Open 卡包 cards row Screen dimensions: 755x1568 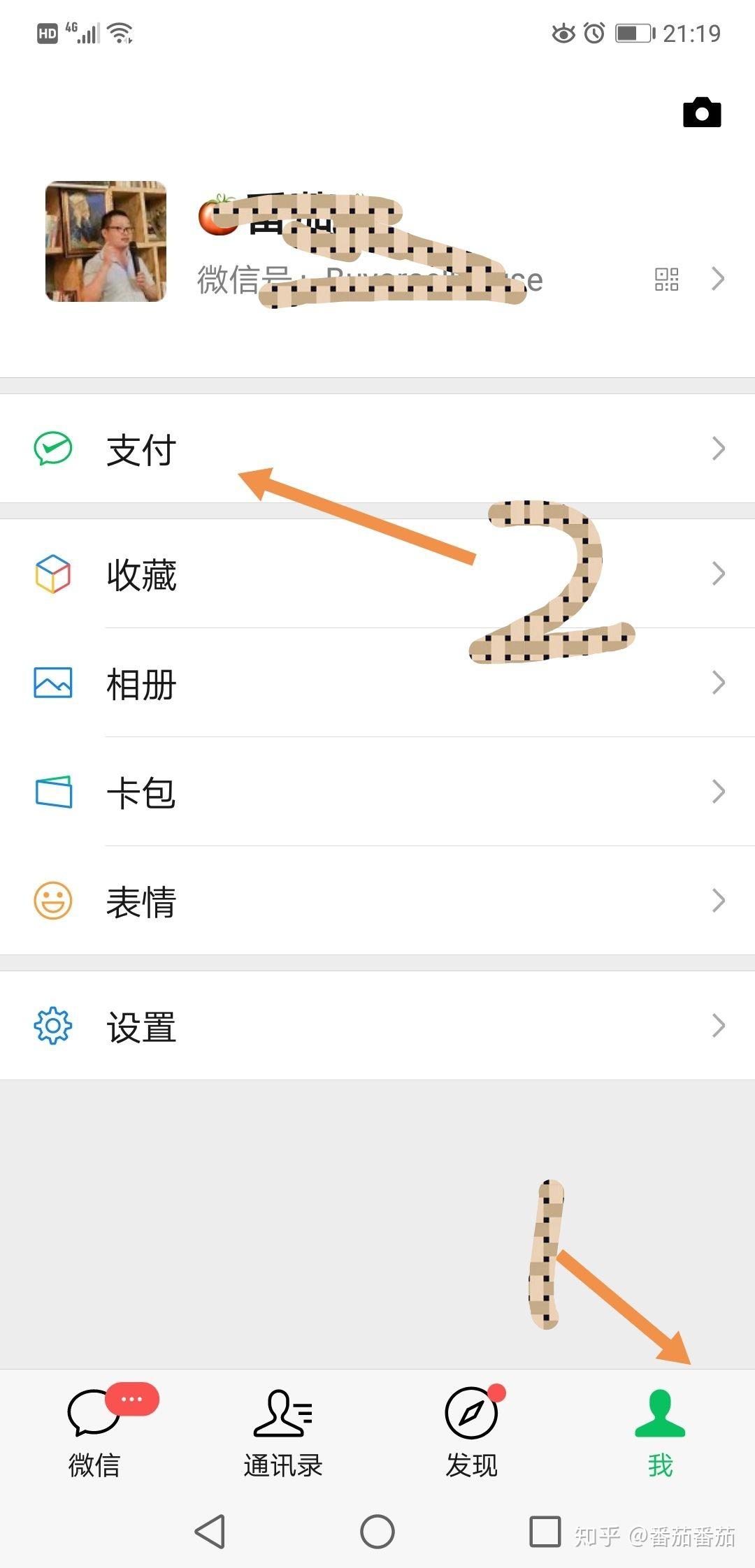click(x=377, y=792)
